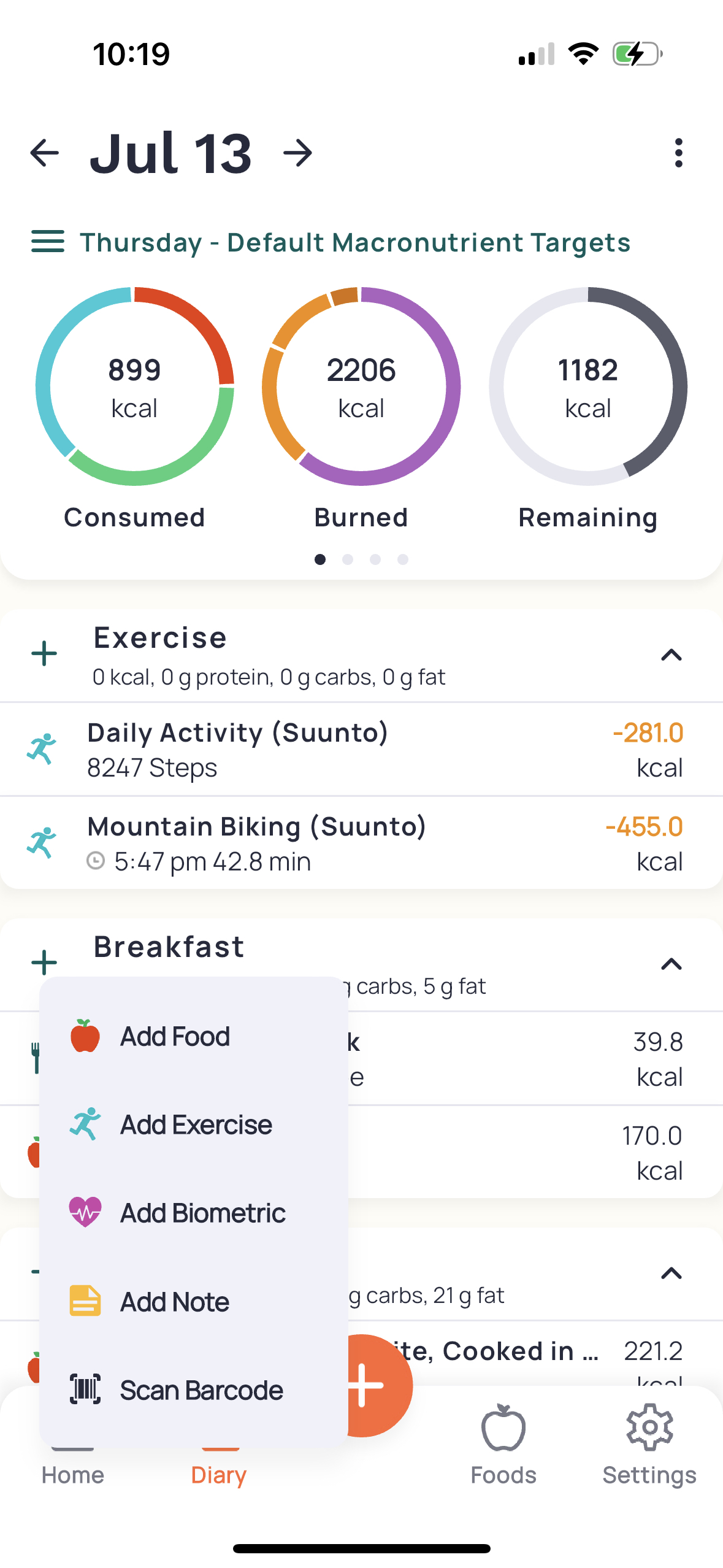Tap the second page indicator dot
Screen dimensions: 723x1568
coord(348,559)
